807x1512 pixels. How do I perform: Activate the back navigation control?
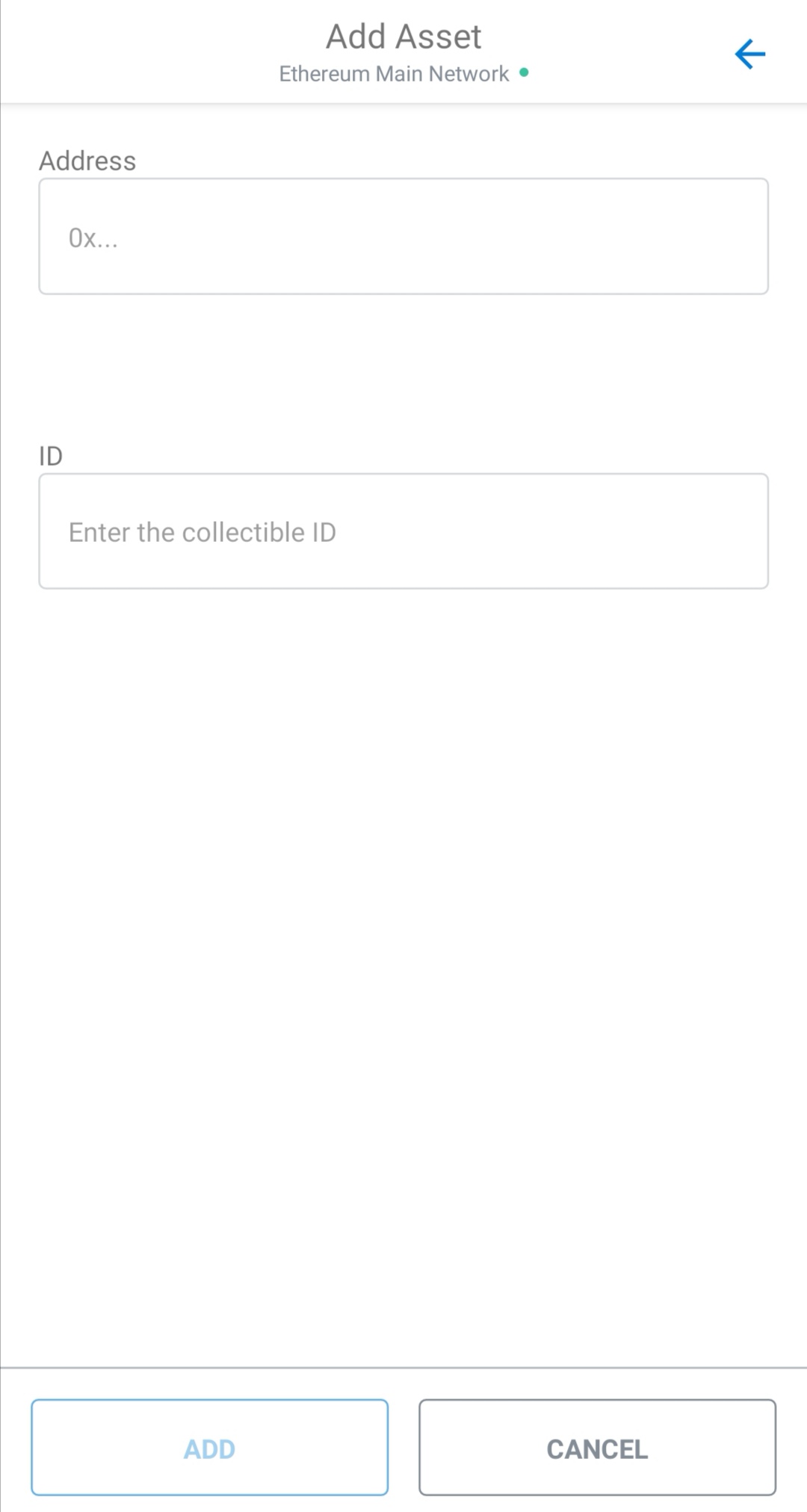point(748,54)
